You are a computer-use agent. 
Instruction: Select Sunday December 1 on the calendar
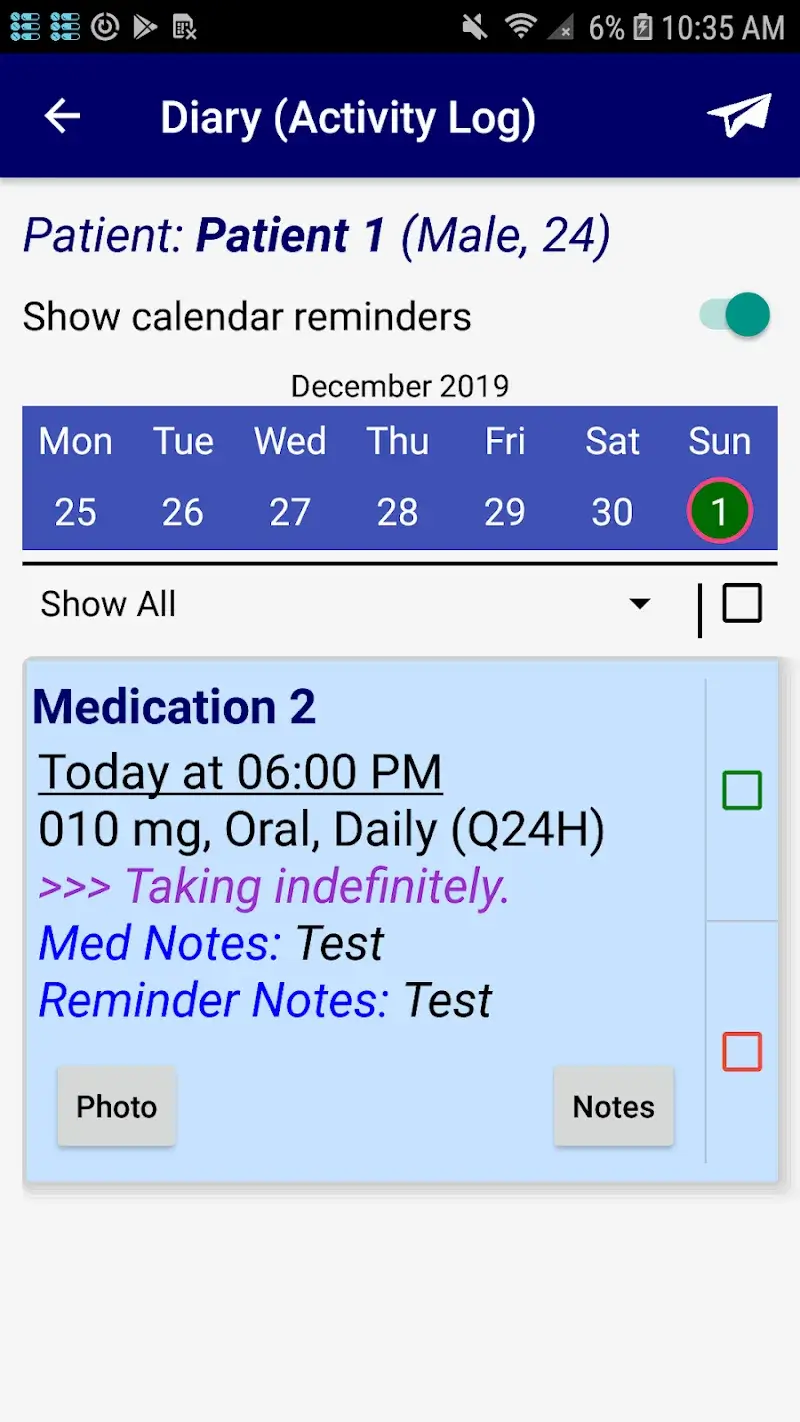[719, 511]
